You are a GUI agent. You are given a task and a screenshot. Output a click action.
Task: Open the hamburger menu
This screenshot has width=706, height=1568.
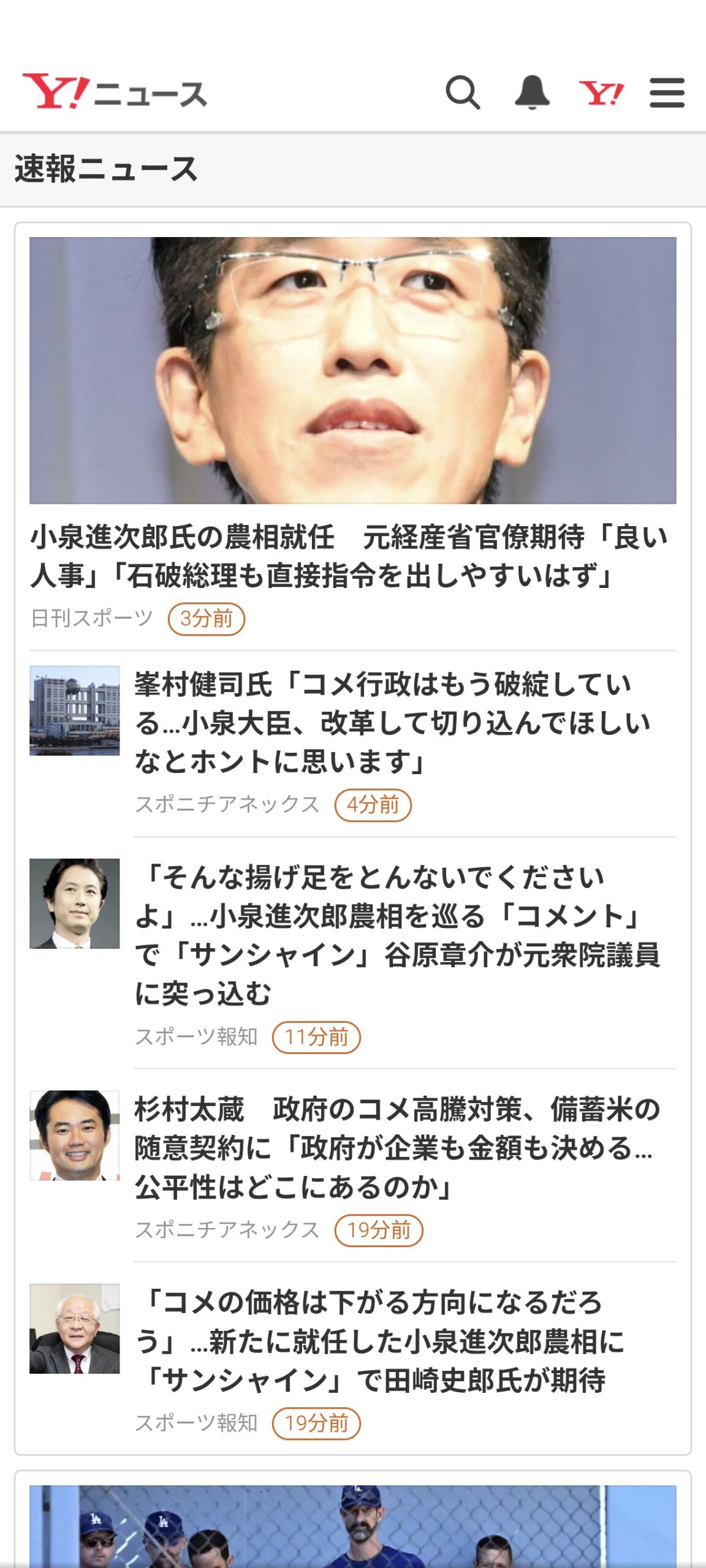667,93
